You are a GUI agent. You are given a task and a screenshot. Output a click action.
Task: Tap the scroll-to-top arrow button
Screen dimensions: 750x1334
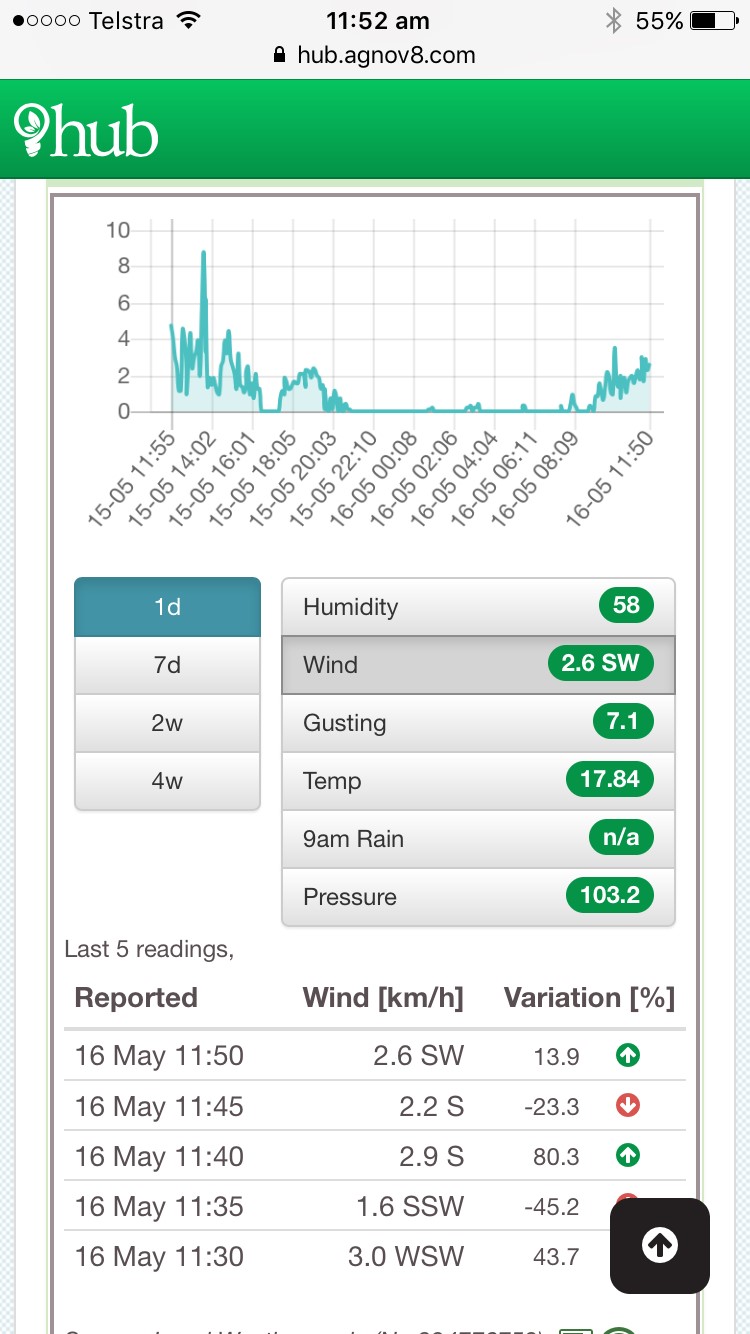pos(660,1245)
